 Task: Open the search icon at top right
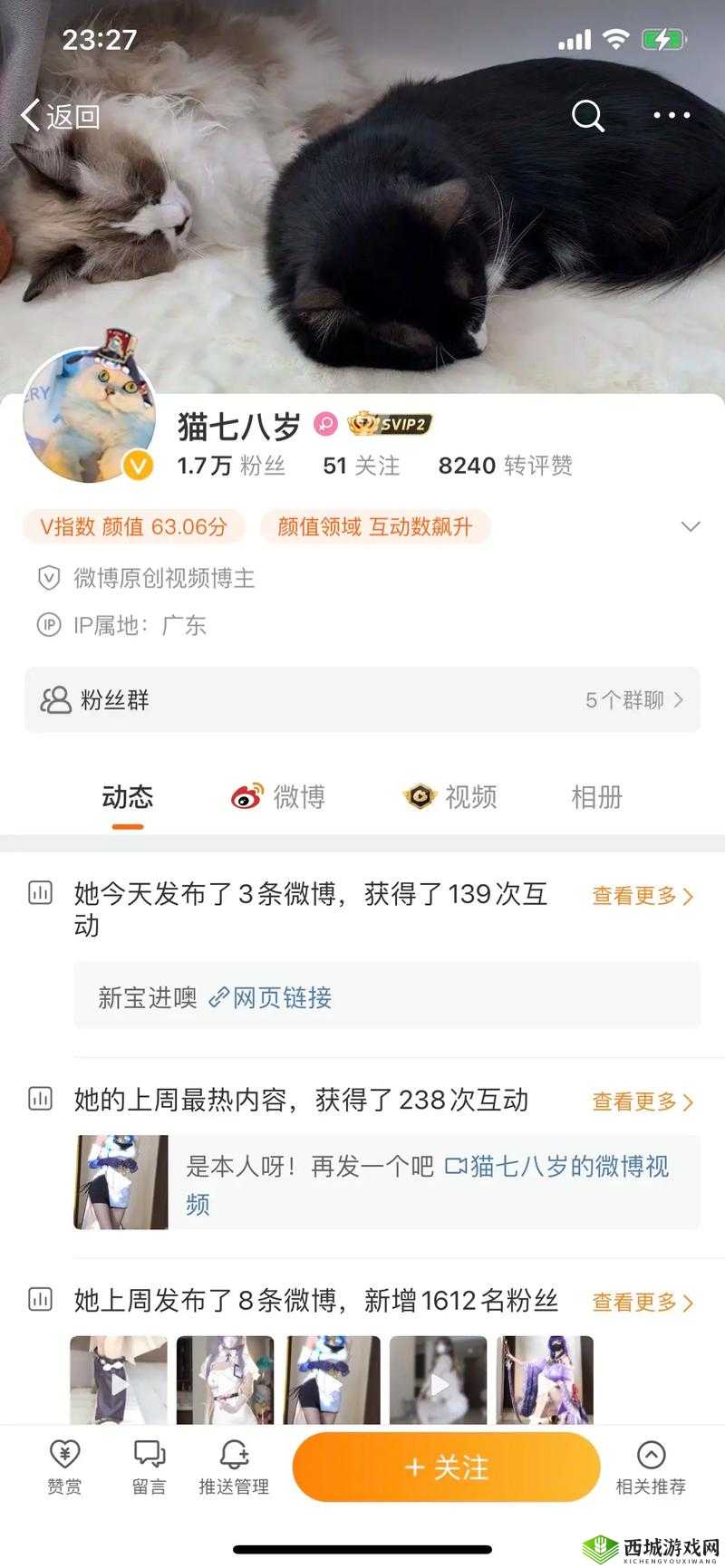click(x=587, y=115)
